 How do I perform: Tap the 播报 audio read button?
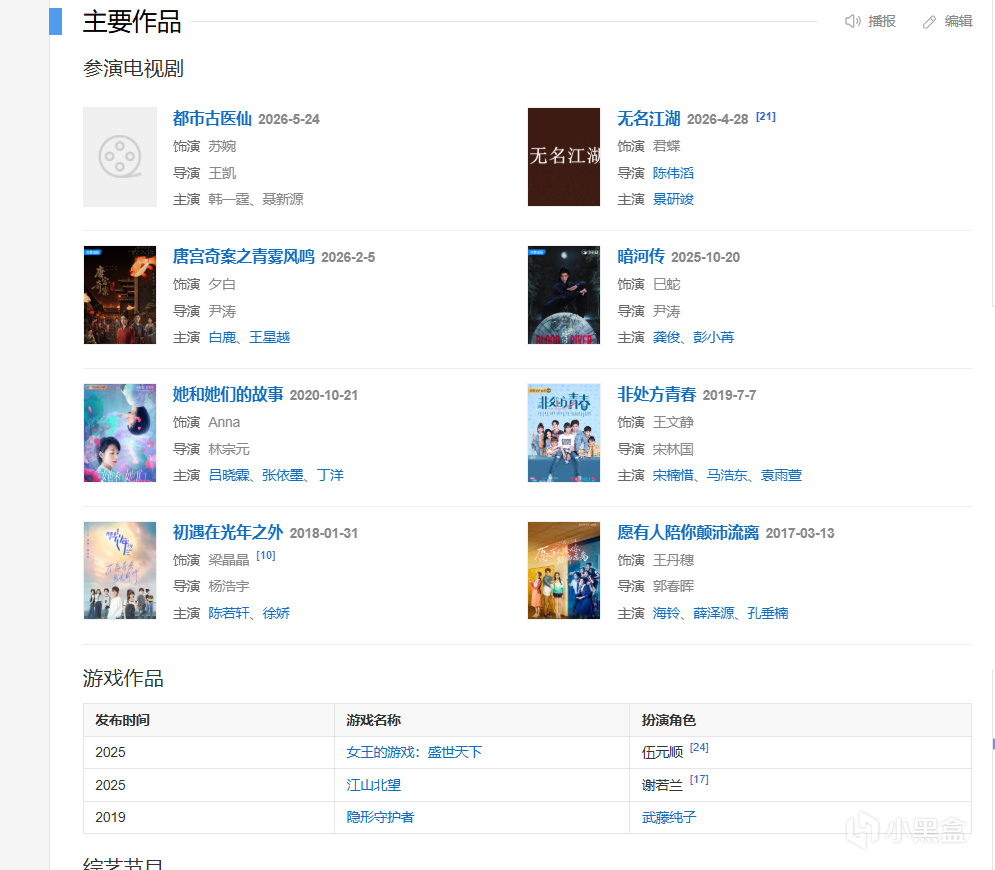(x=870, y=21)
